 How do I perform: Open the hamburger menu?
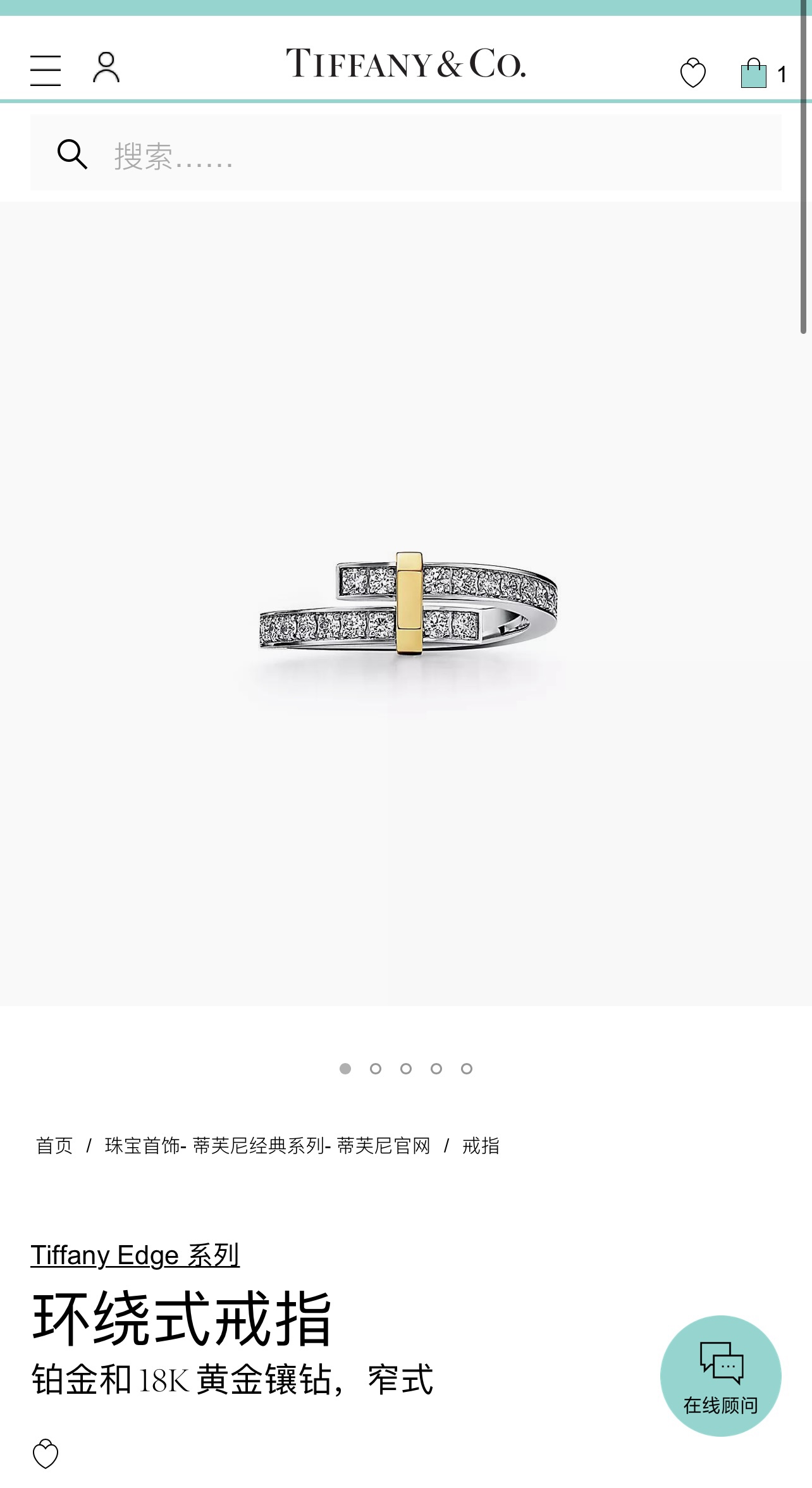[46, 70]
